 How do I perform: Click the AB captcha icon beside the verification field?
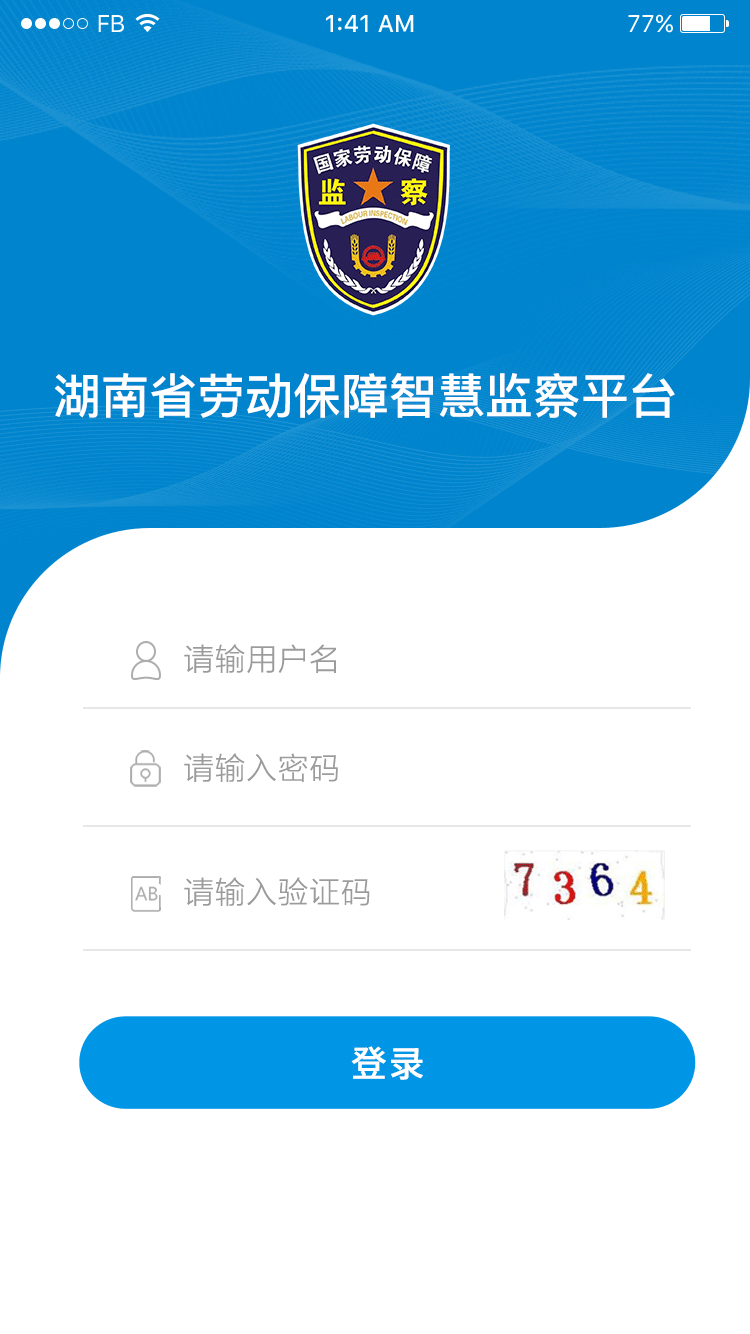click(145, 894)
